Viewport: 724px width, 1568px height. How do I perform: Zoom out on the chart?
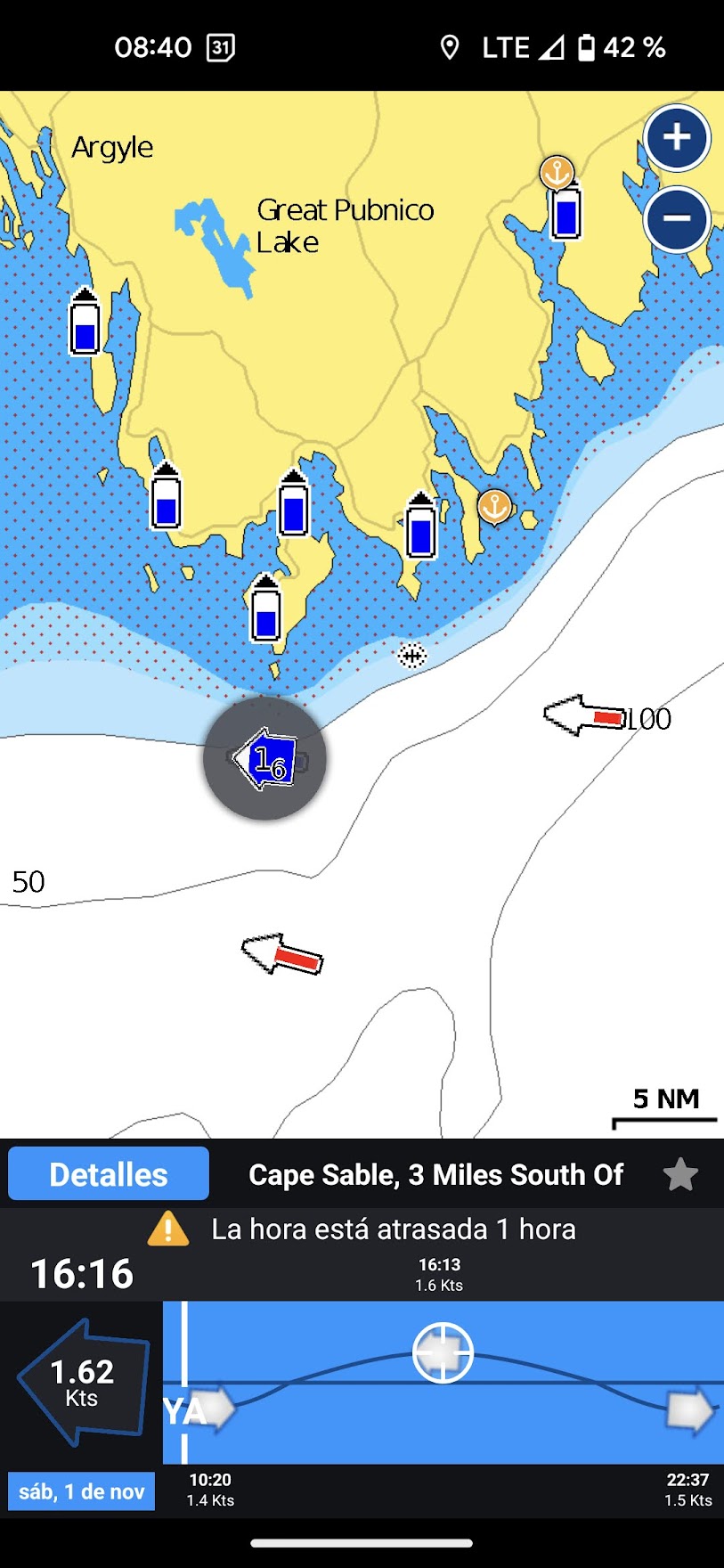pyautogui.click(x=677, y=219)
